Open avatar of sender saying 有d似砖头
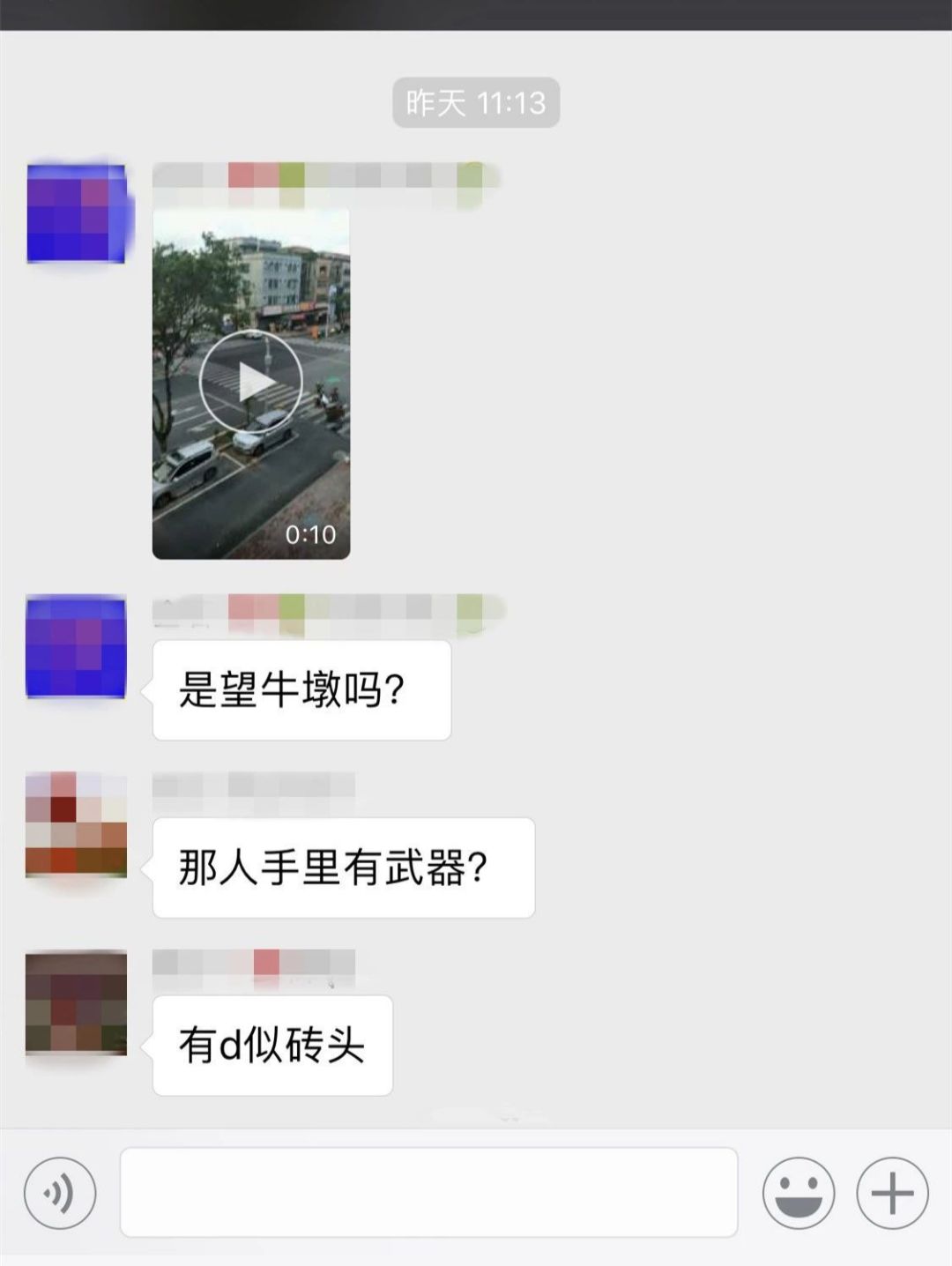 [76, 1002]
